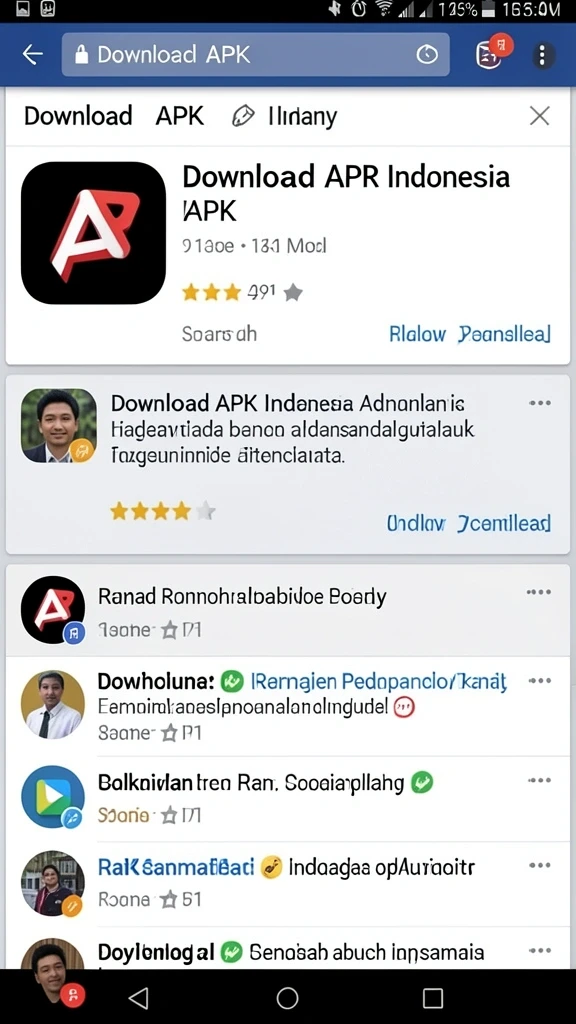Open more options for the Ranad Ronnohralbabidoe row
Image resolution: width=576 pixels, height=1024 pixels.
click(539, 592)
